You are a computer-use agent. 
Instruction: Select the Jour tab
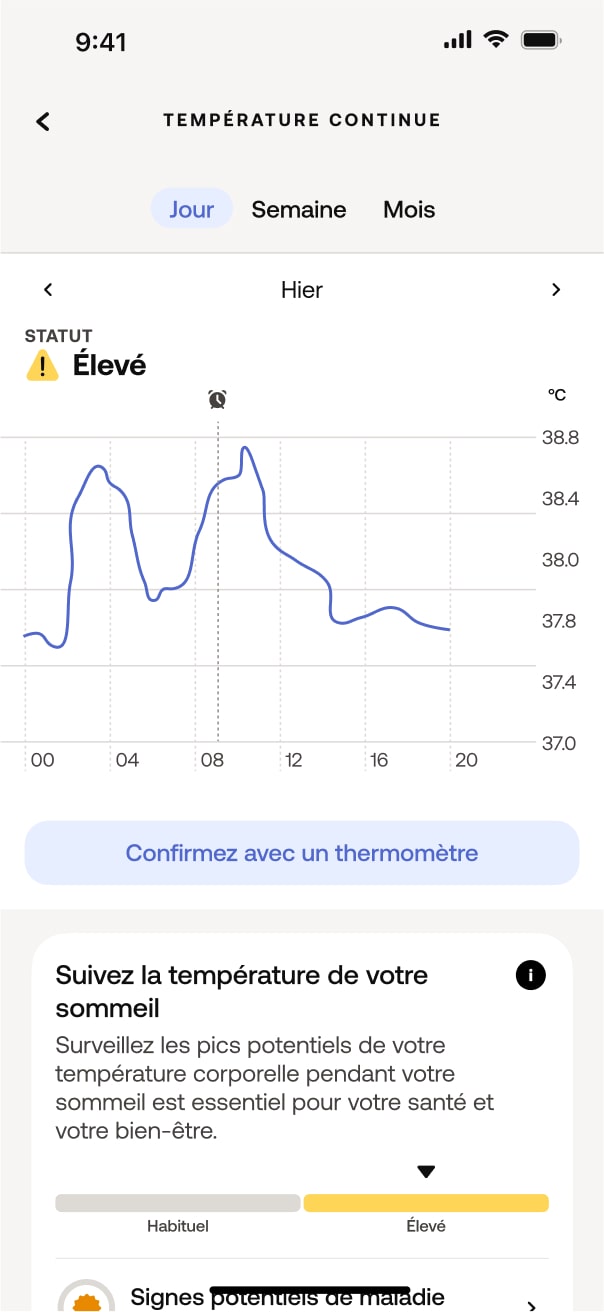coord(191,210)
